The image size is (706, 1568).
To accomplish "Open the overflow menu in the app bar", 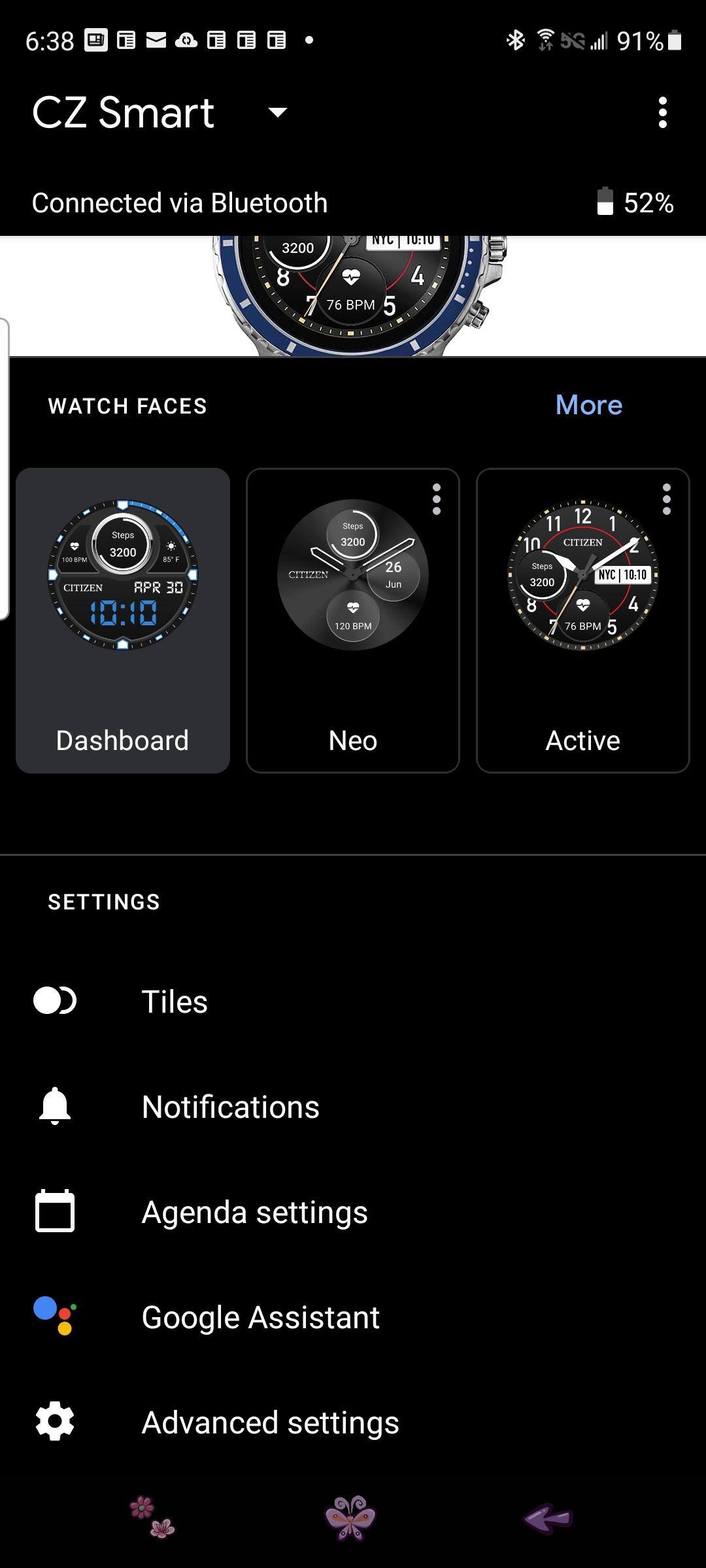I will [x=662, y=112].
